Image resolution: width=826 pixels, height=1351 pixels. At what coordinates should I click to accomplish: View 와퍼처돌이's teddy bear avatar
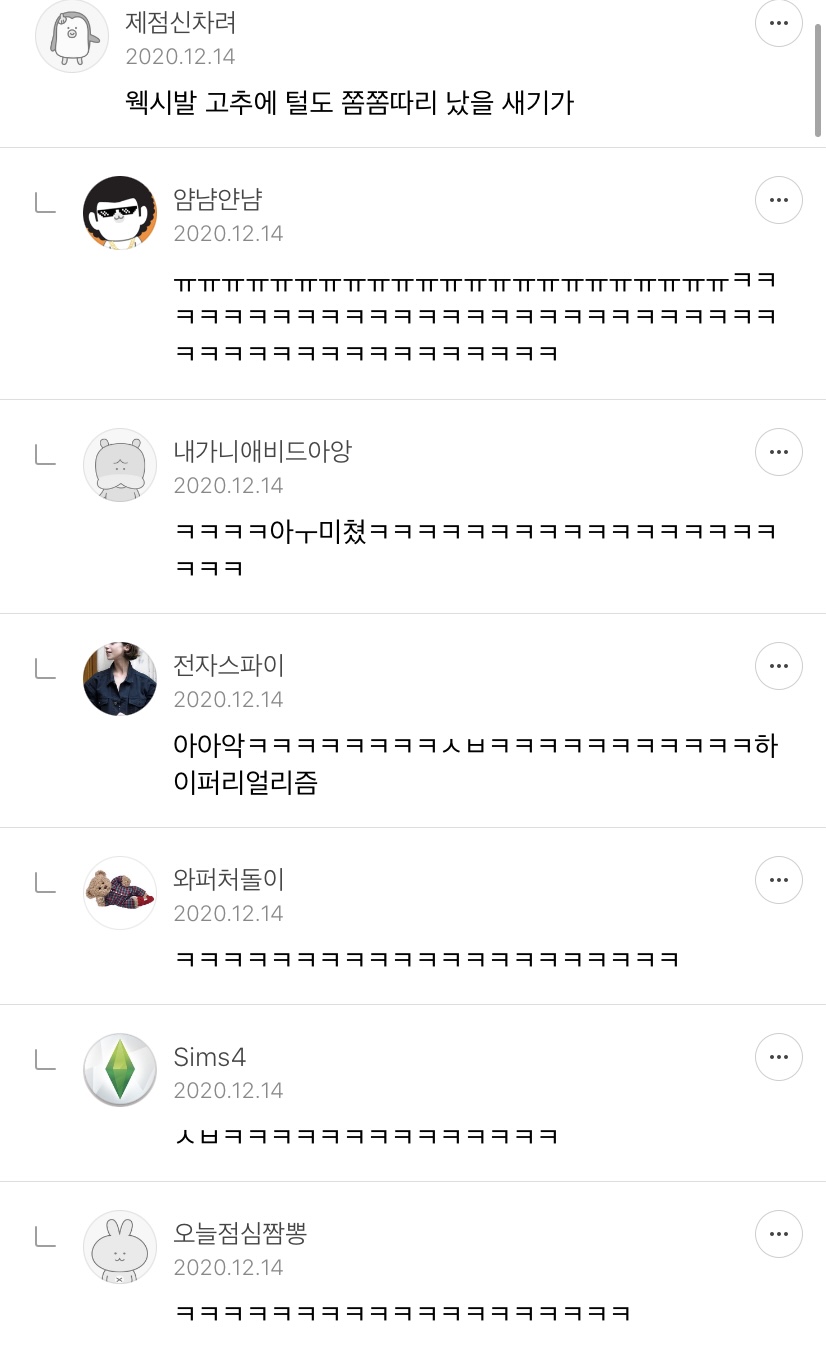(120, 893)
